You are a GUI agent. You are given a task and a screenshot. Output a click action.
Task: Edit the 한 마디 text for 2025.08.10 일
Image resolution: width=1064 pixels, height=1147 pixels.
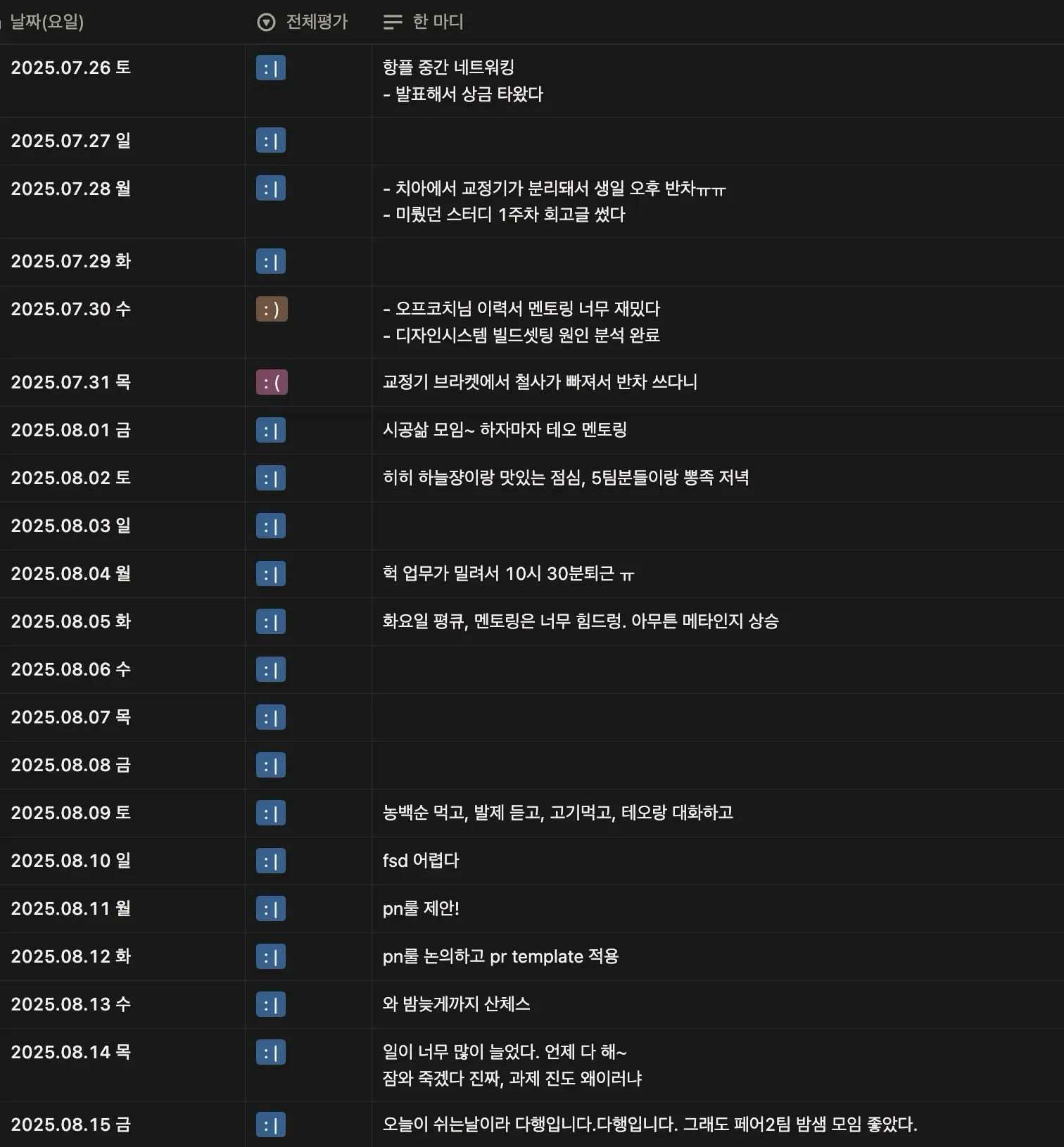(x=421, y=861)
